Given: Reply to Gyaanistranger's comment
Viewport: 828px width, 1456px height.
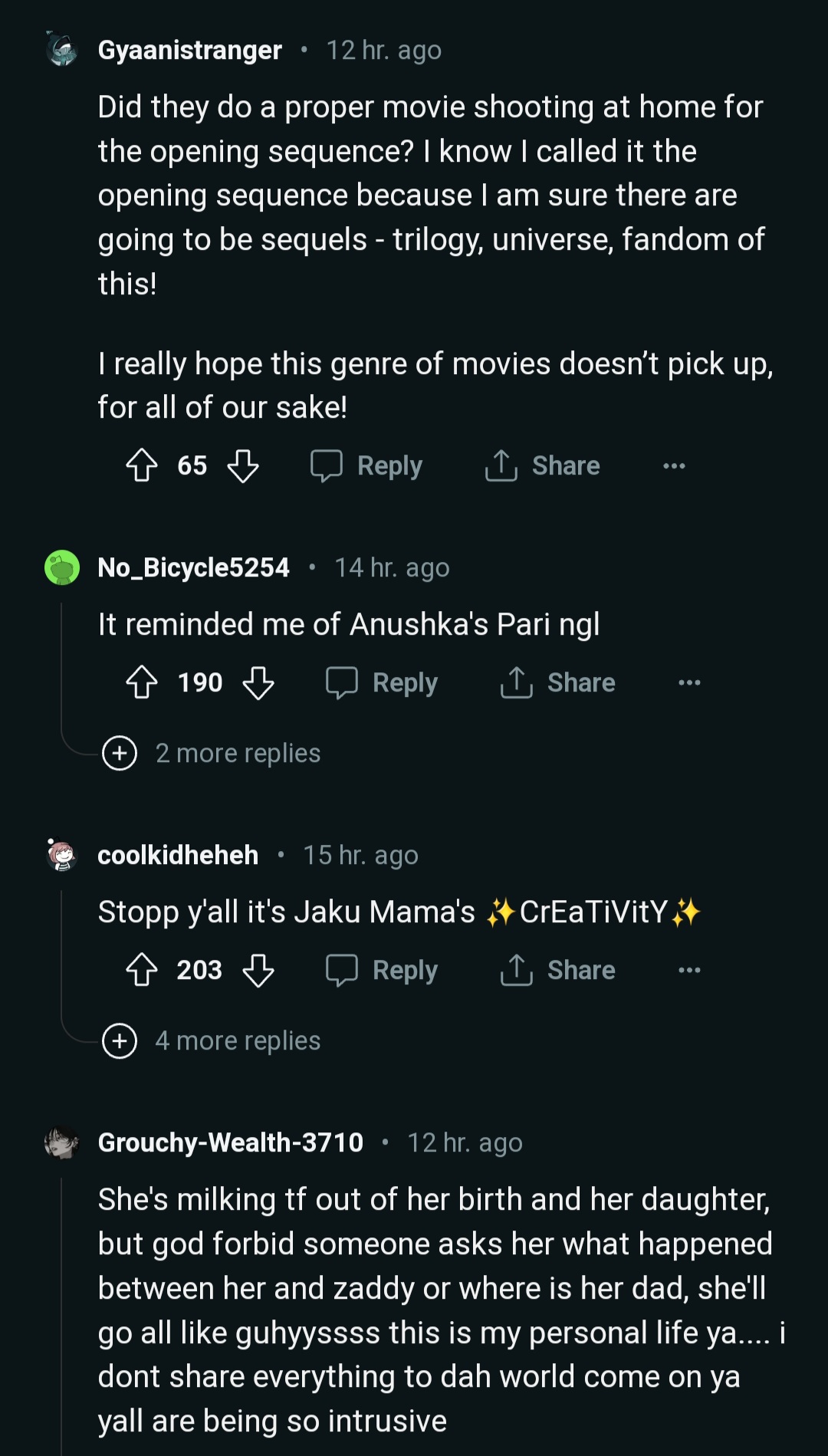Looking at the screenshot, I should point(367,465).
